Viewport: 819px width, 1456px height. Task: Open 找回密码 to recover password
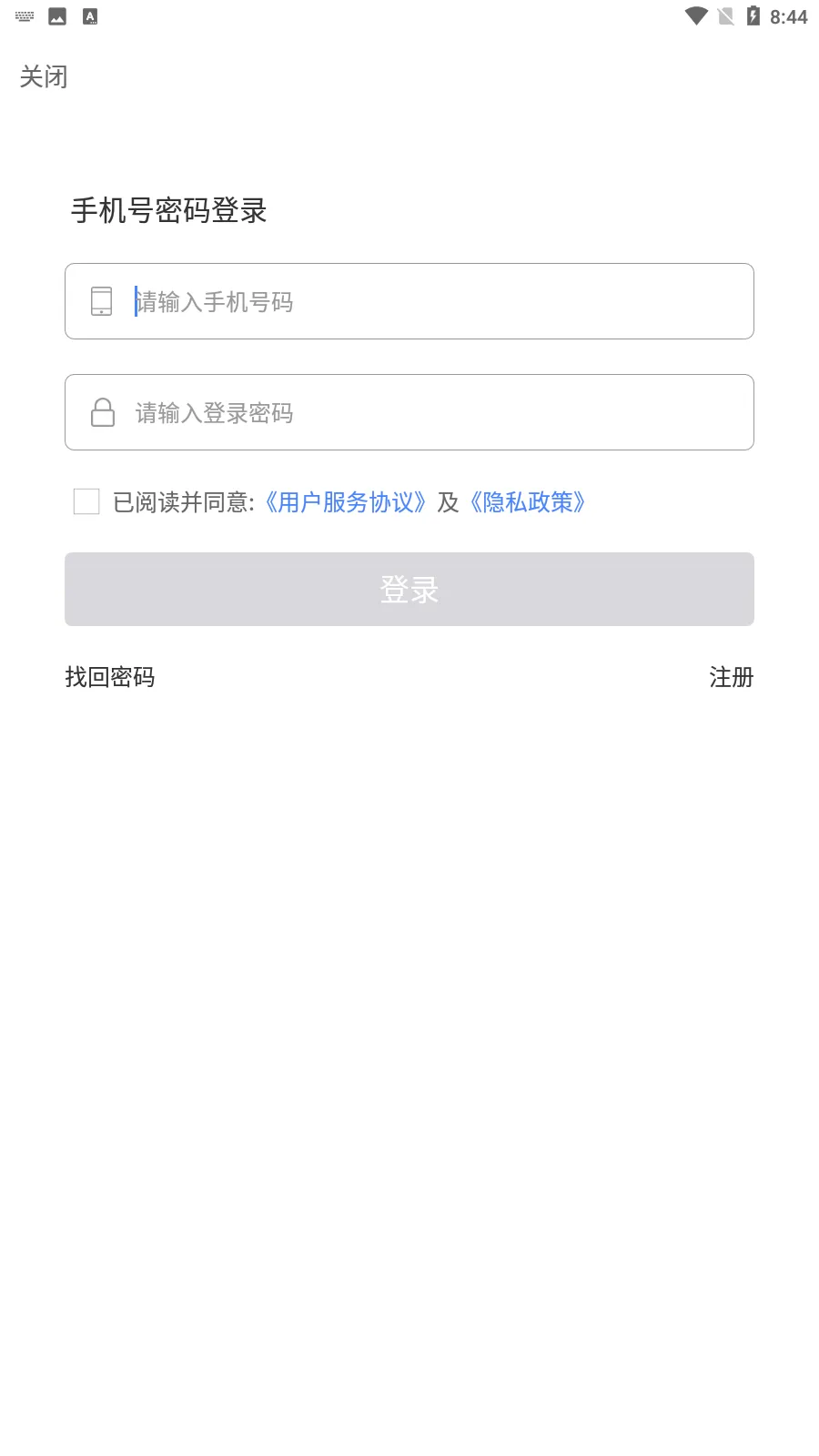(x=110, y=677)
